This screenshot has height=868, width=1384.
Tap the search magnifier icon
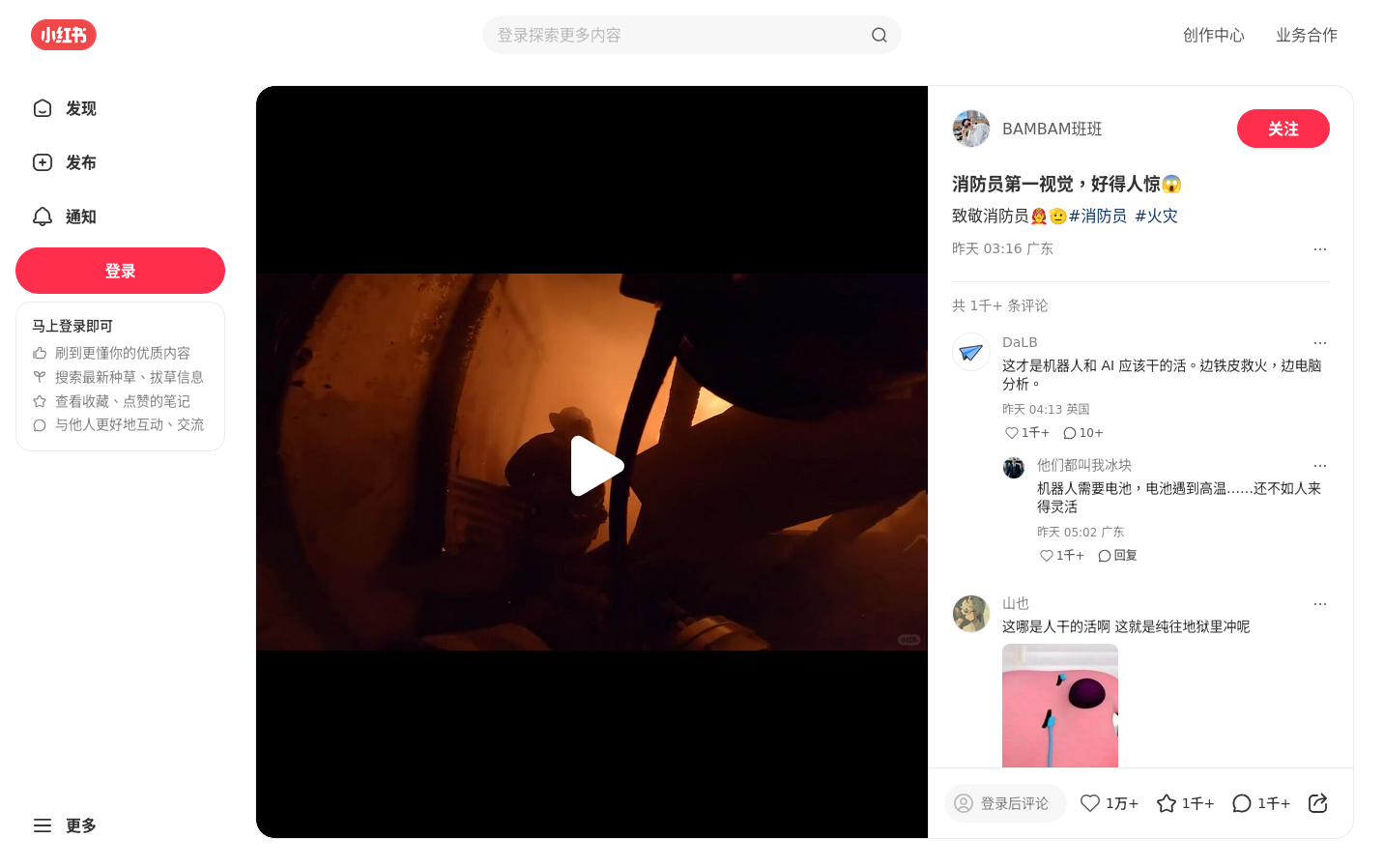click(x=879, y=35)
